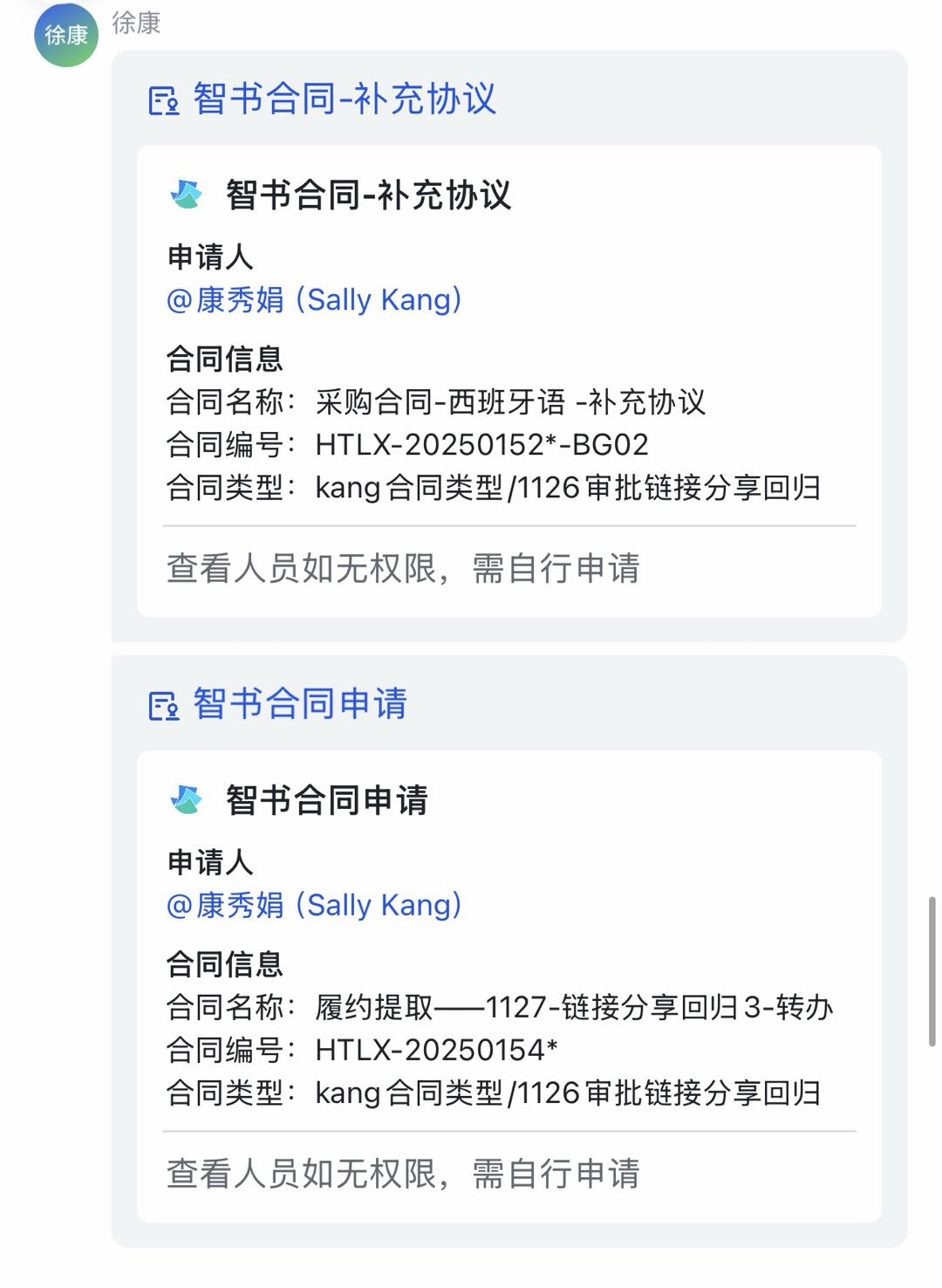942x1288 pixels.
Task: Click the blue header "智书合同-补充协议"
Action: pos(344,102)
